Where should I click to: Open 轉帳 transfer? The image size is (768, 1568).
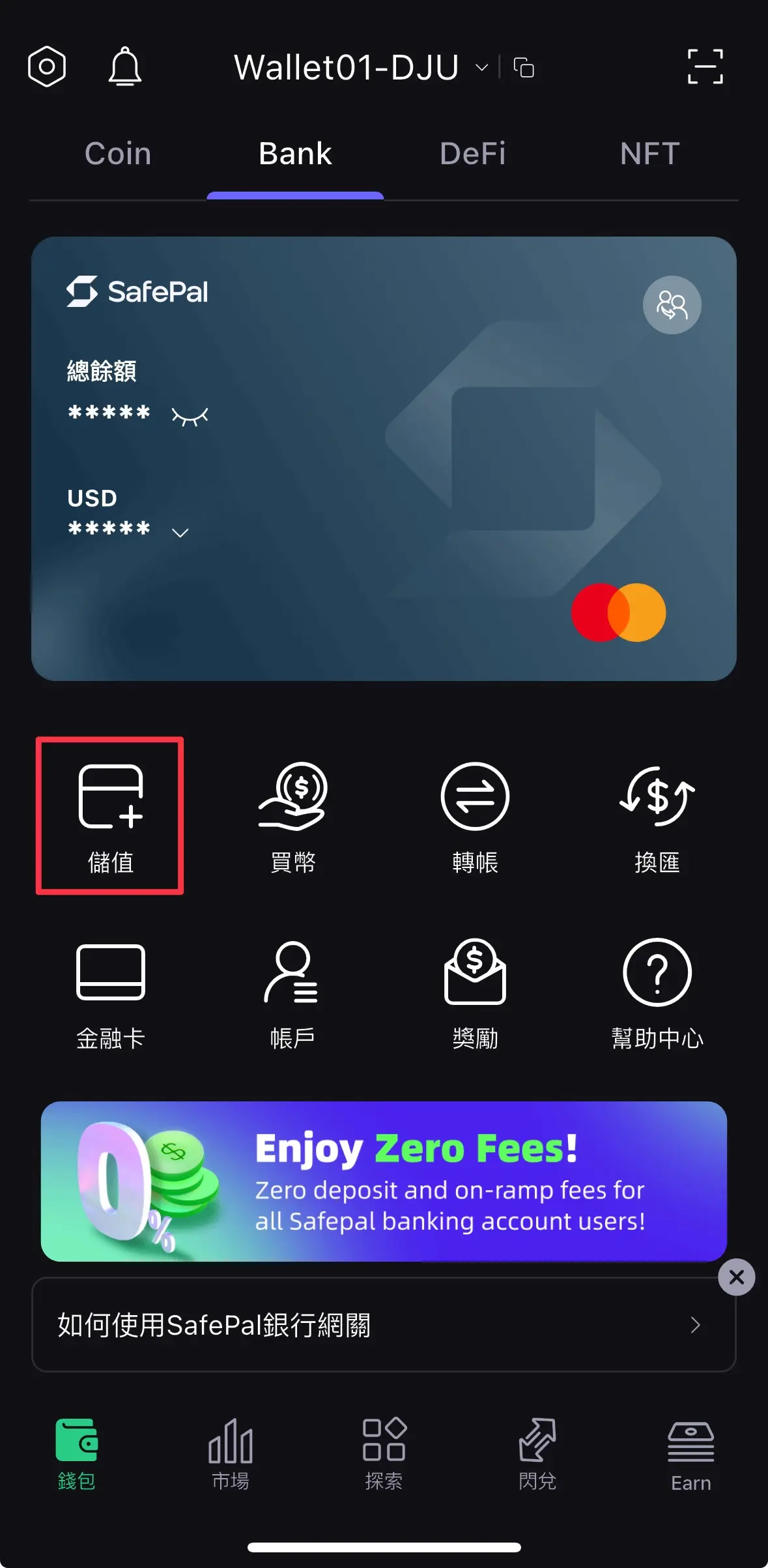coord(475,816)
